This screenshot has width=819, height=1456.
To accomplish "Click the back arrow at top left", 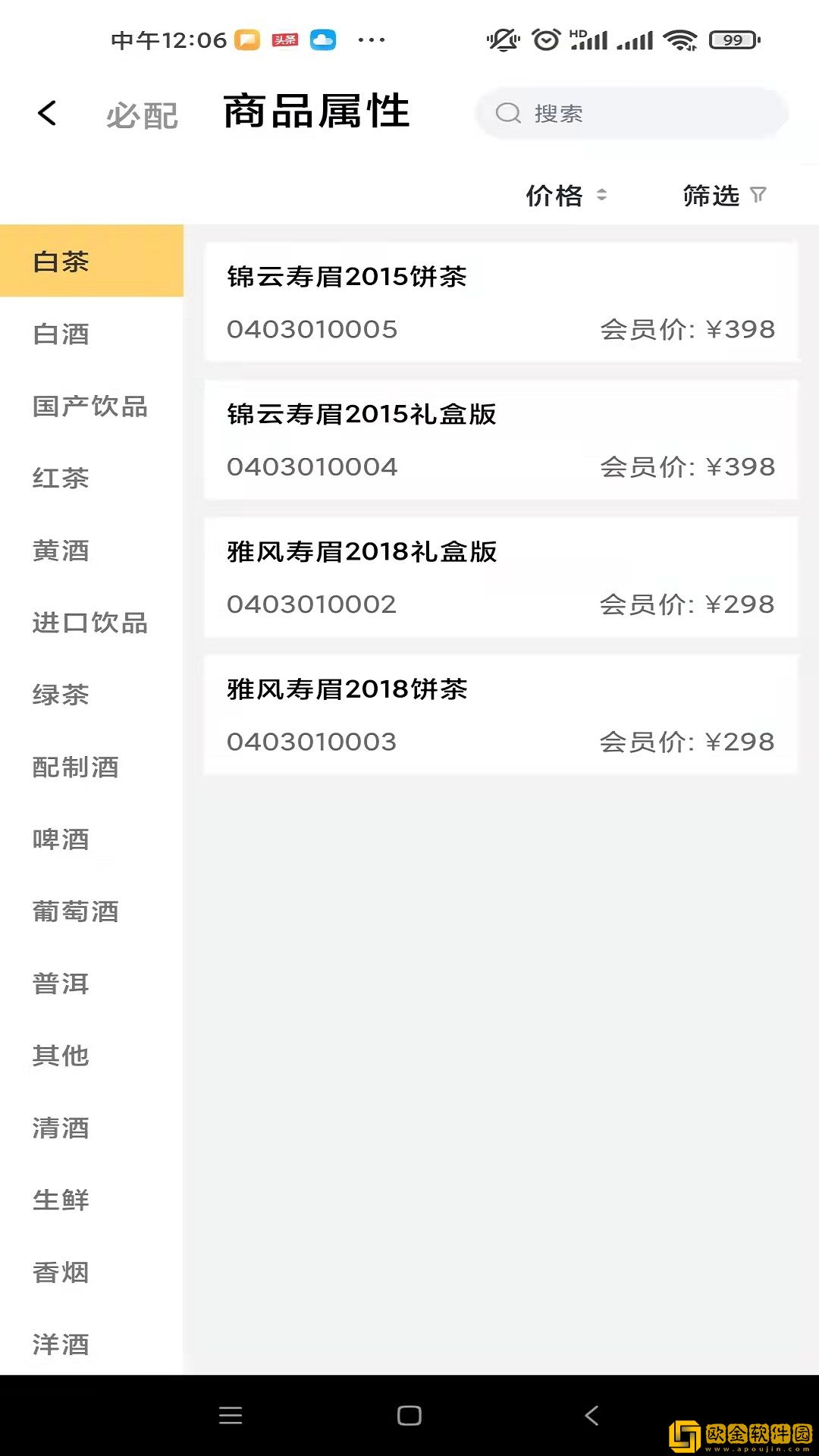I will (x=47, y=112).
